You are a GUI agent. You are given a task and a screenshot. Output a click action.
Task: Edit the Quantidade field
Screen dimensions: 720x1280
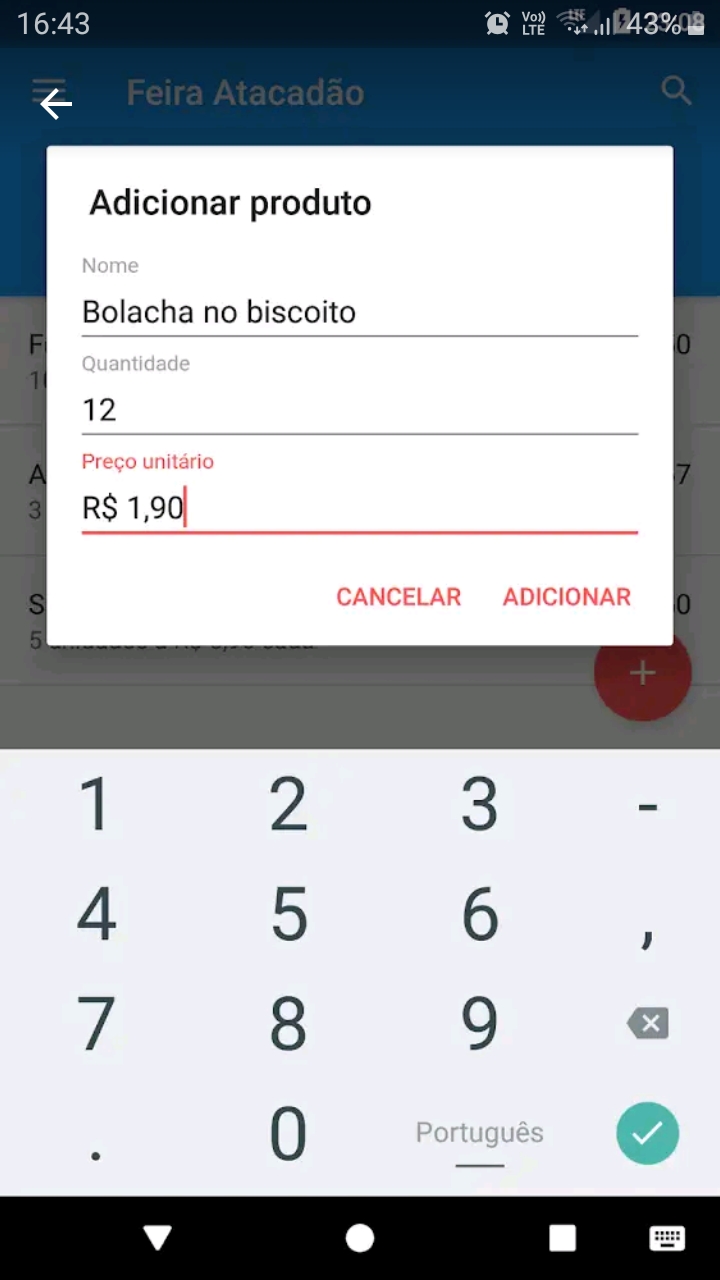359,410
